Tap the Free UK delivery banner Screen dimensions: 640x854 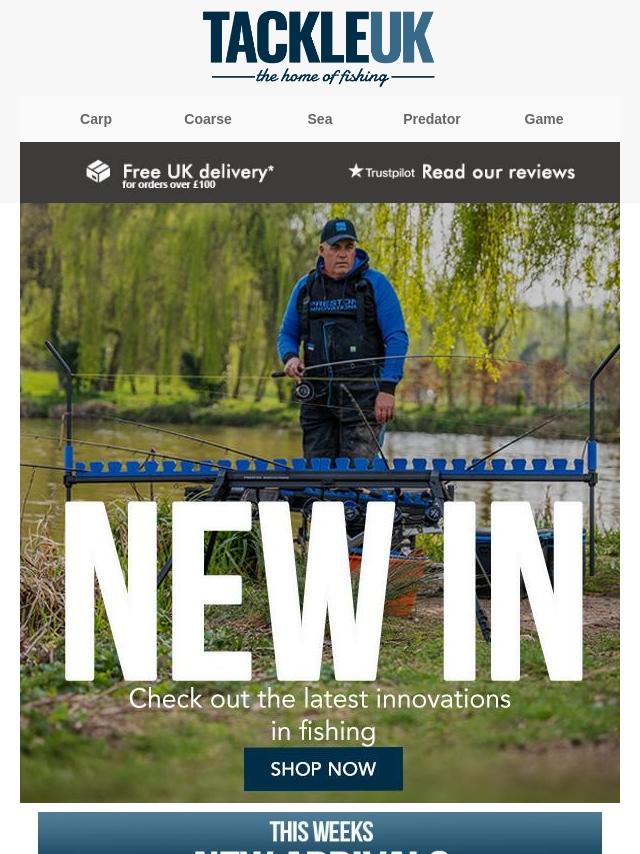click(x=180, y=173)
